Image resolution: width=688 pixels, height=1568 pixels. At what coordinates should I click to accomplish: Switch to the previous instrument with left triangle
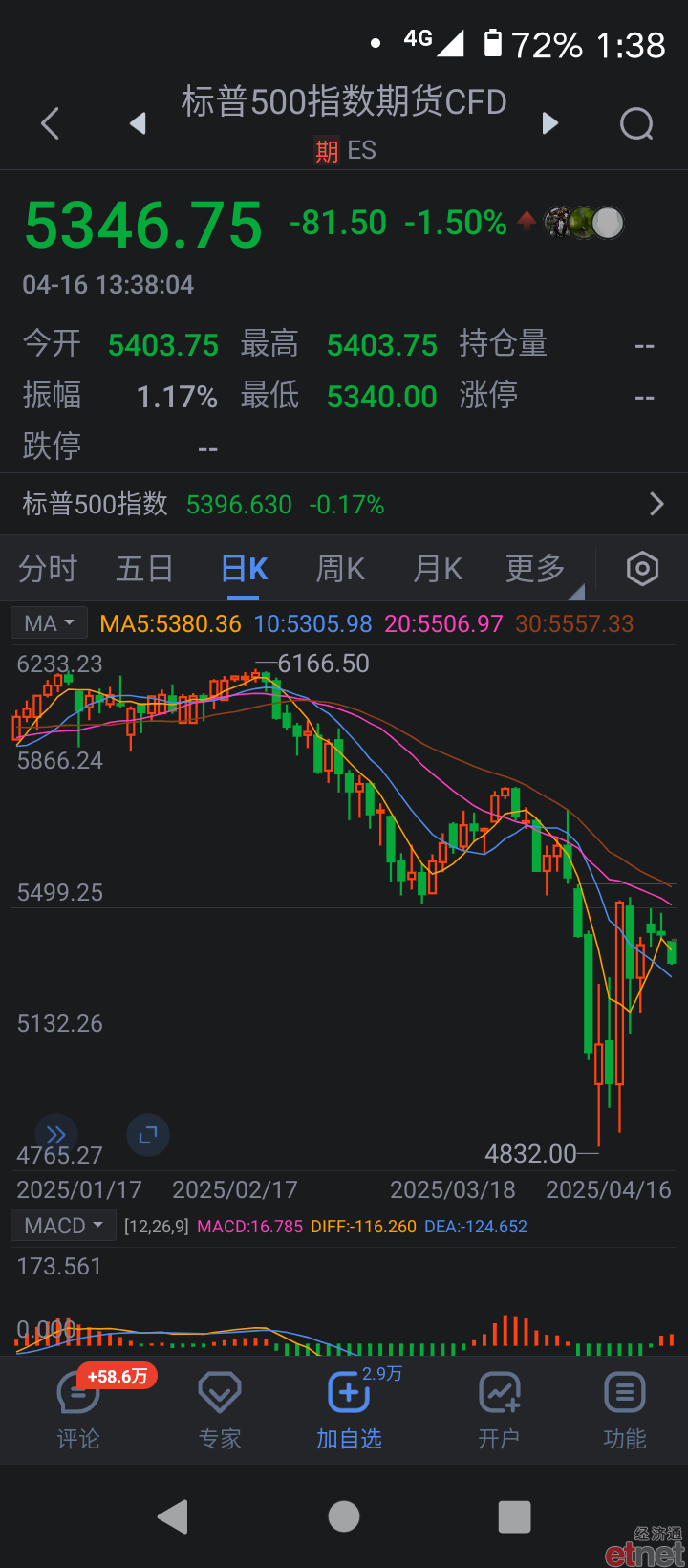(139, 123)
